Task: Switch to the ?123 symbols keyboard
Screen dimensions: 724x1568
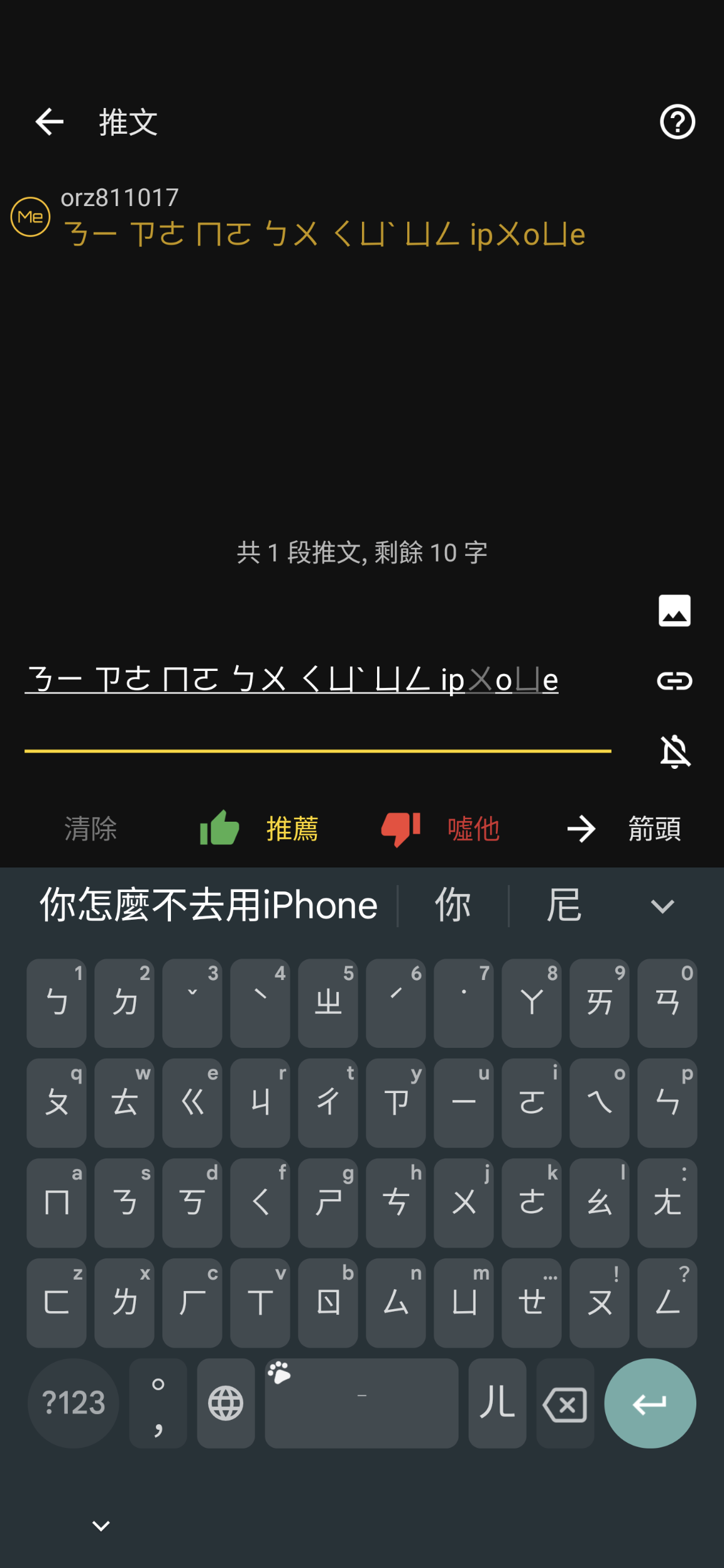Action: 74,1403
